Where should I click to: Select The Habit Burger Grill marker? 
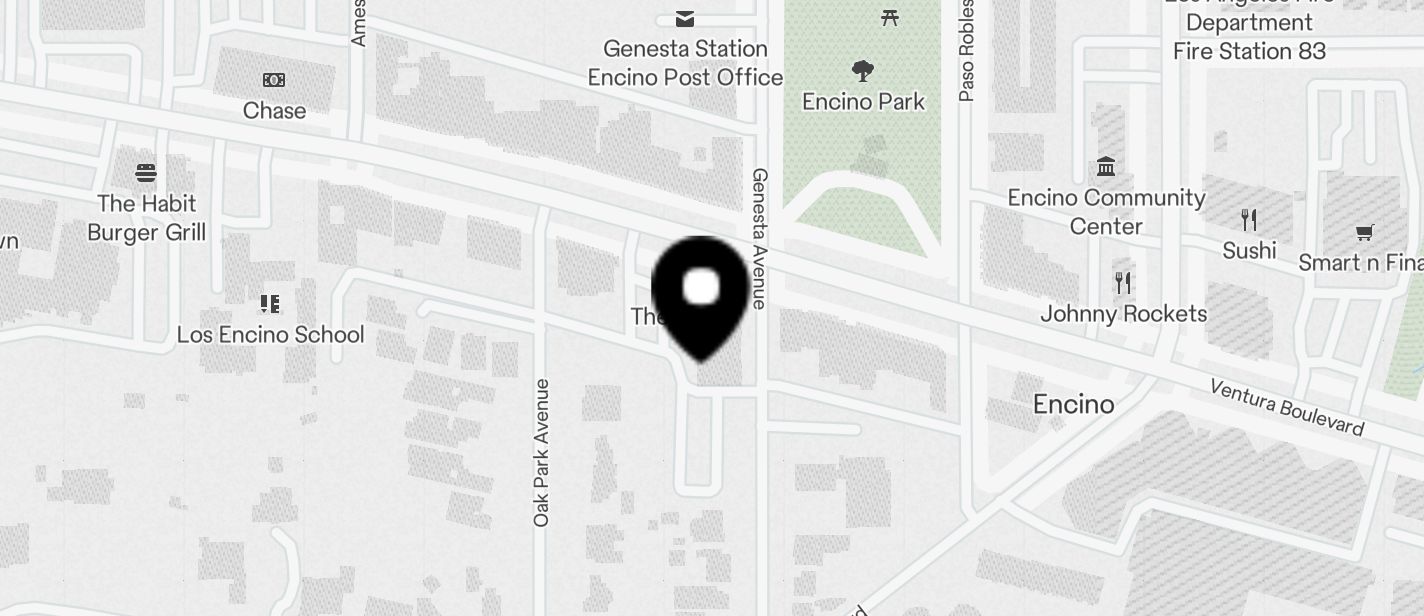tap(146, 173)
